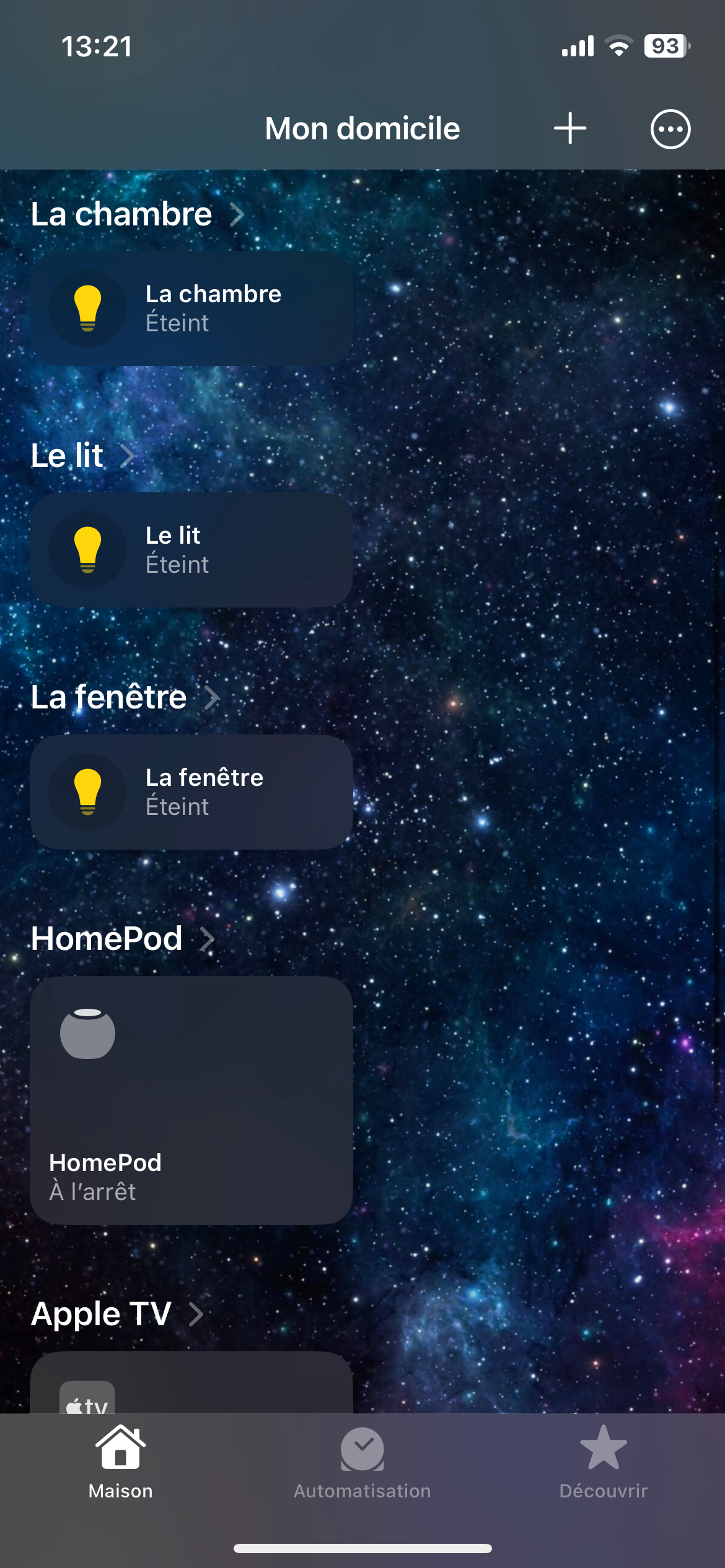Open the more options ellipsis menu
This screenshot has height=1568, width=725.
pyautogui.click(x=670, y=129)
